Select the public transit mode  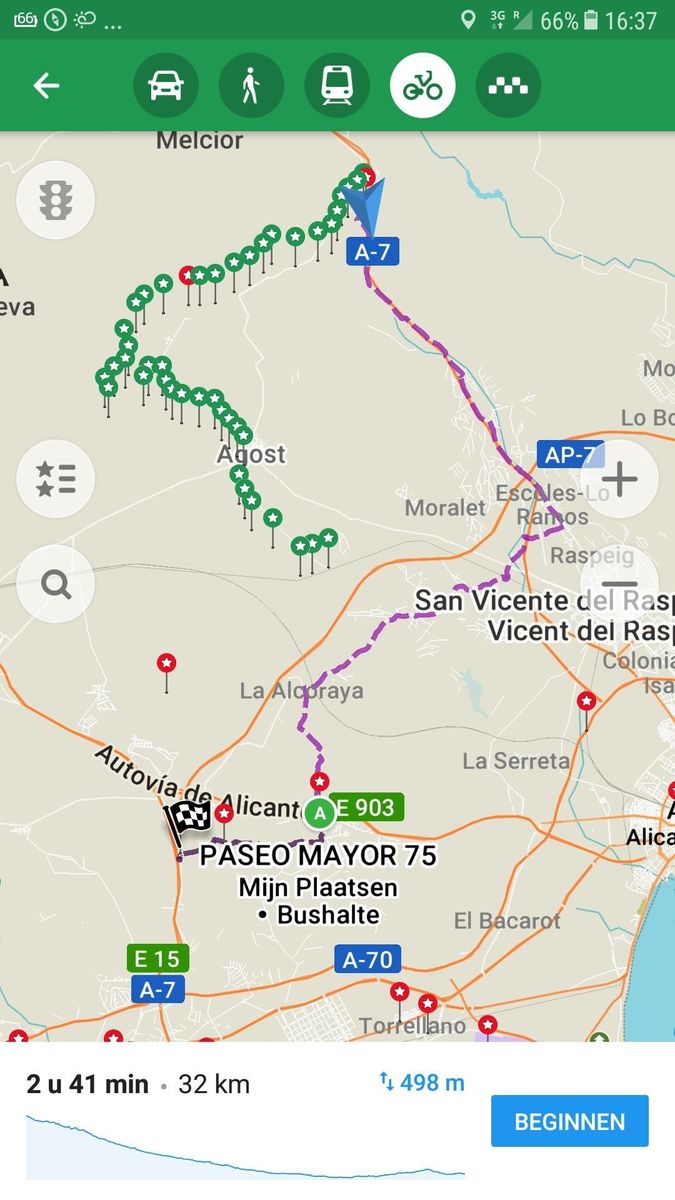[337, 86]
